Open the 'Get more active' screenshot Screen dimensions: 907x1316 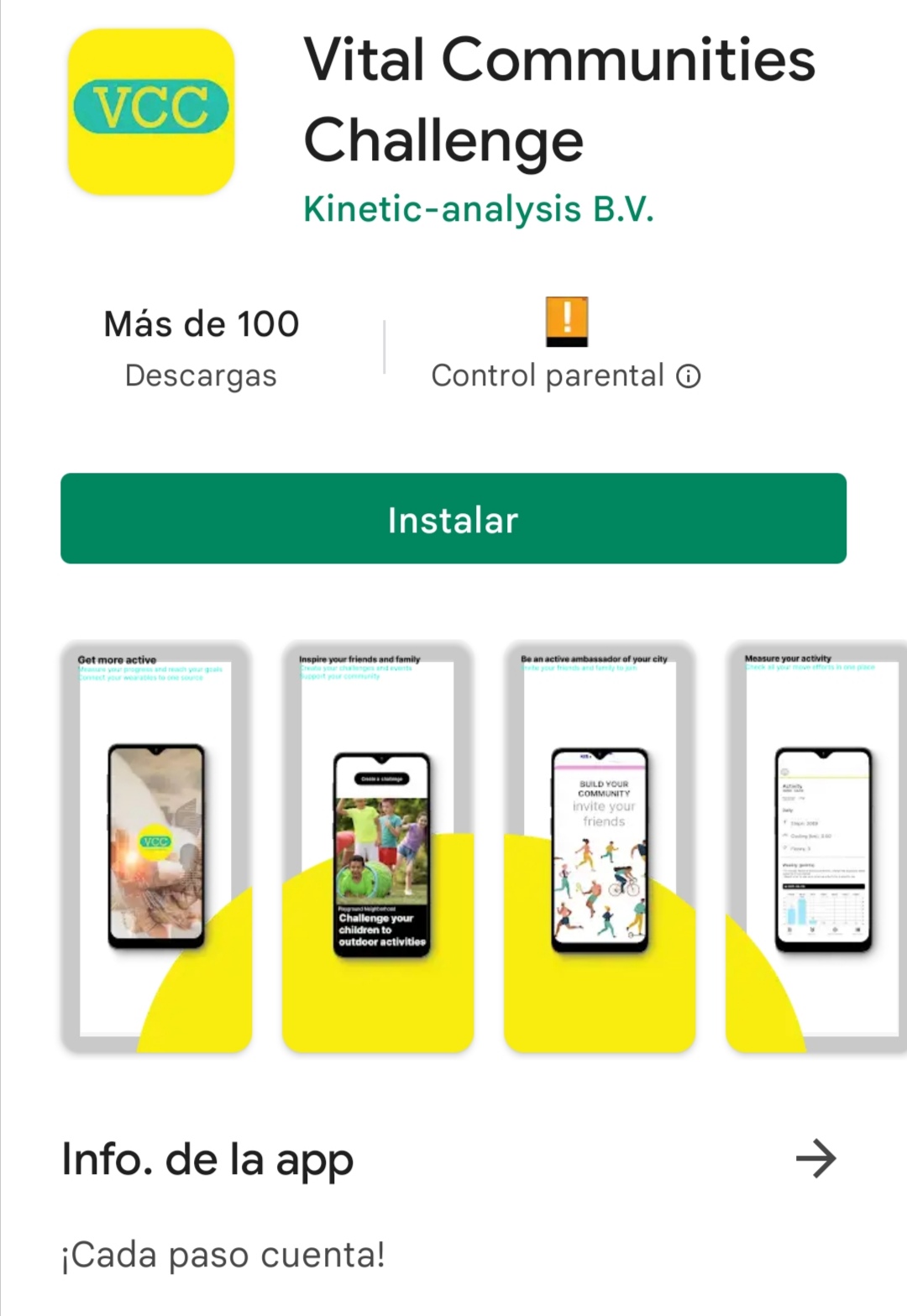(156, 847)
